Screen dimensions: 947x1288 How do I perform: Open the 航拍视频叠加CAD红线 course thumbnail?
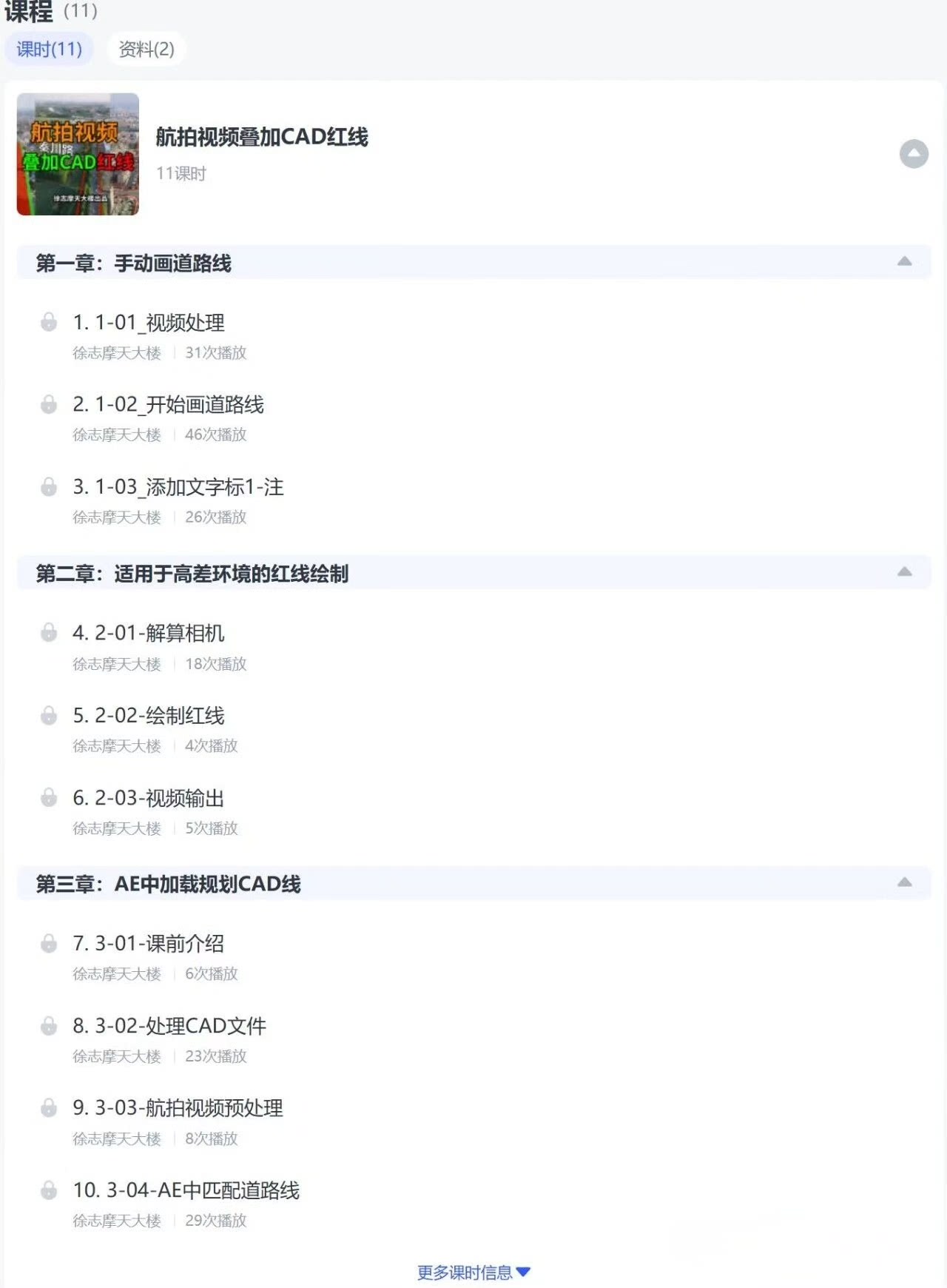pos(78,154)
